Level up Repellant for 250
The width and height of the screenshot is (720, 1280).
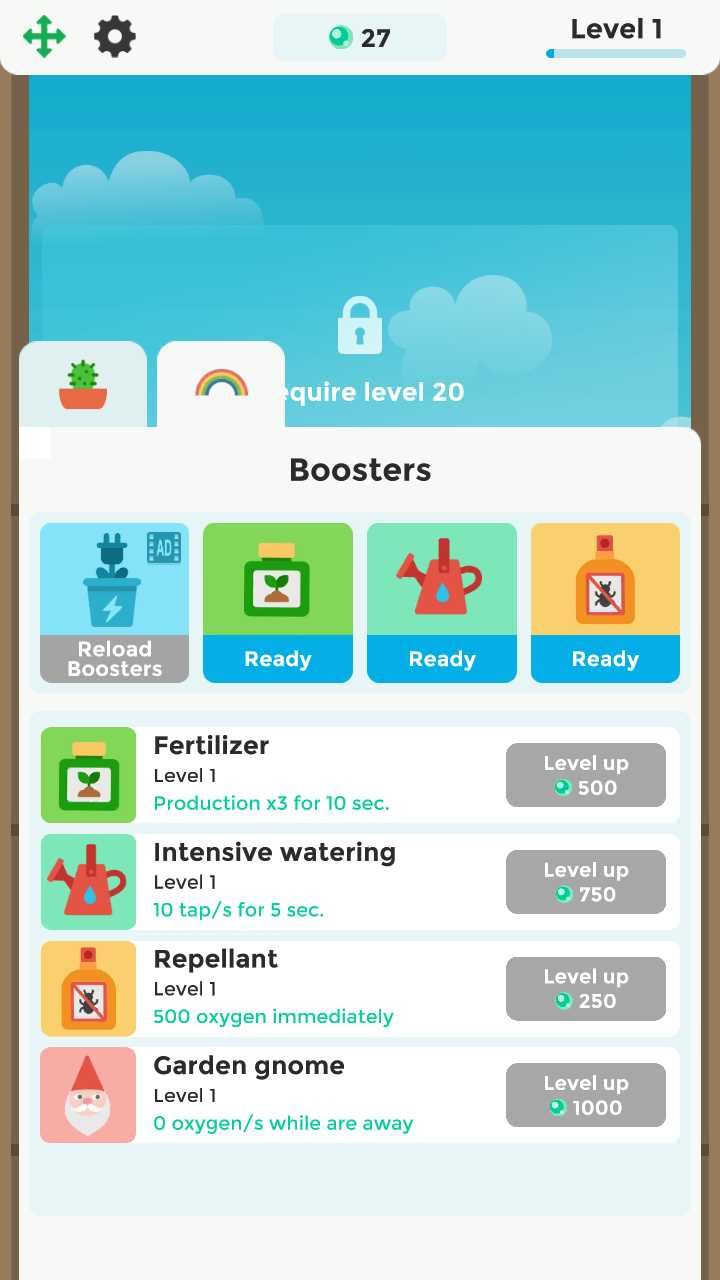coord(586,989)
